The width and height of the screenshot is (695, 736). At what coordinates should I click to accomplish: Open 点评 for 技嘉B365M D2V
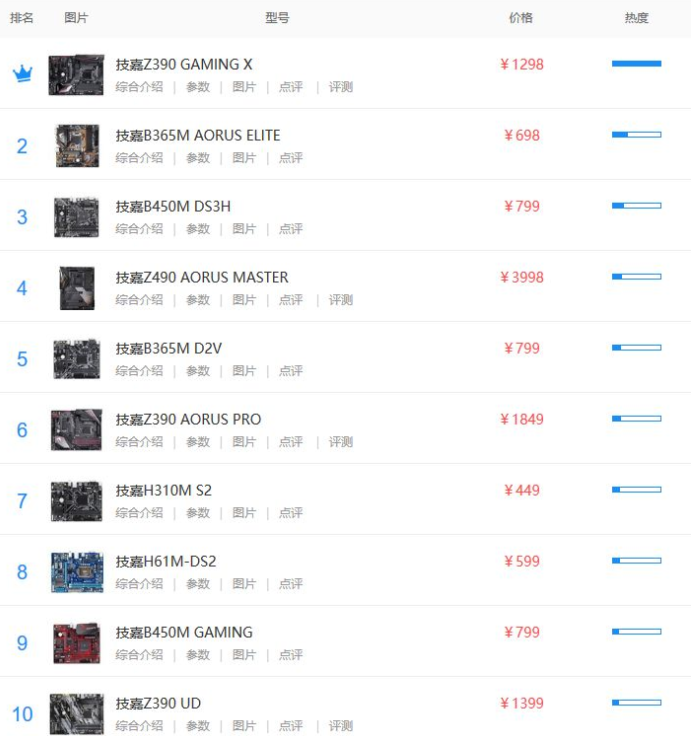click(291, 371)
